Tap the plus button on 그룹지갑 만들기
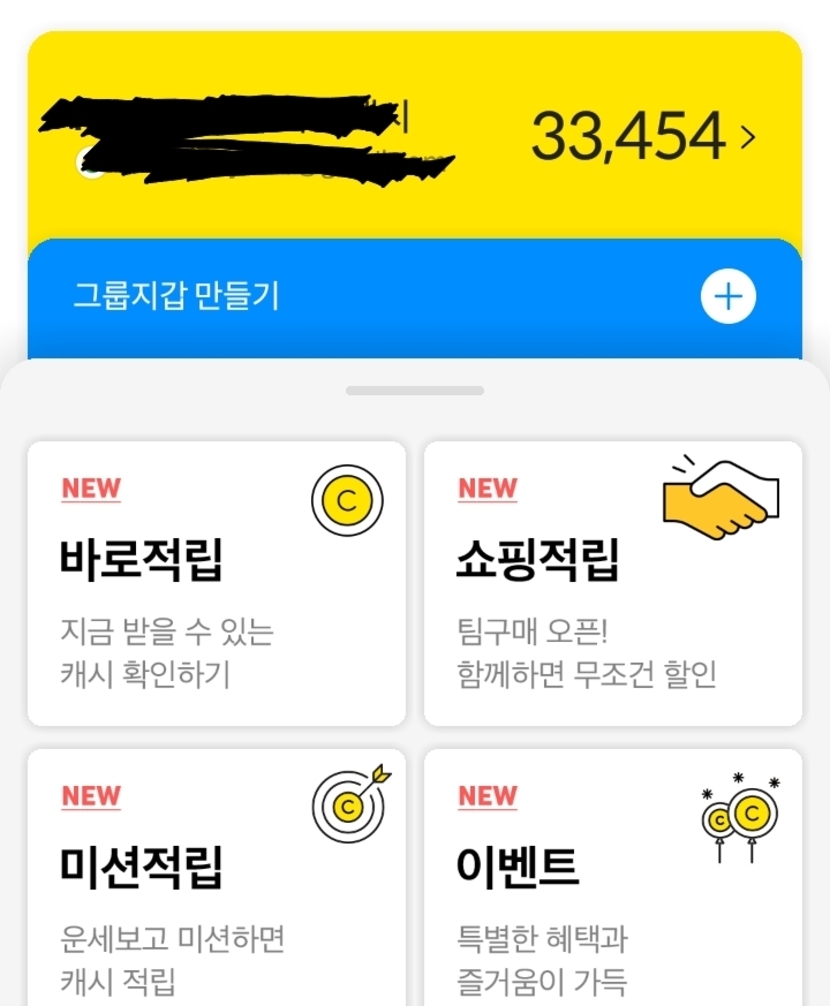This screenshot has width=830, height=1006. [x=728, y=297]
